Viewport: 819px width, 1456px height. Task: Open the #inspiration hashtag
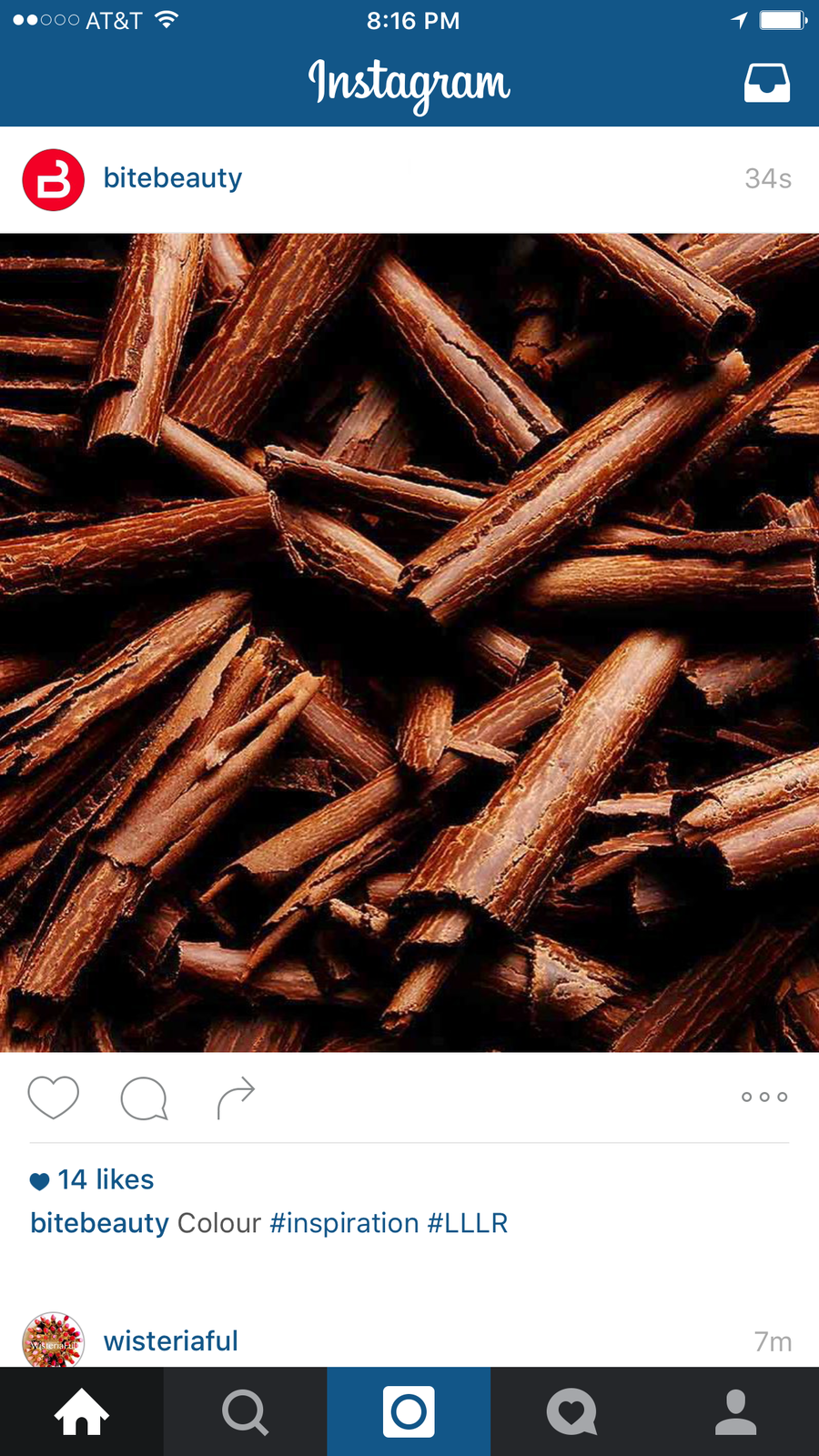tap(344, 1223)
